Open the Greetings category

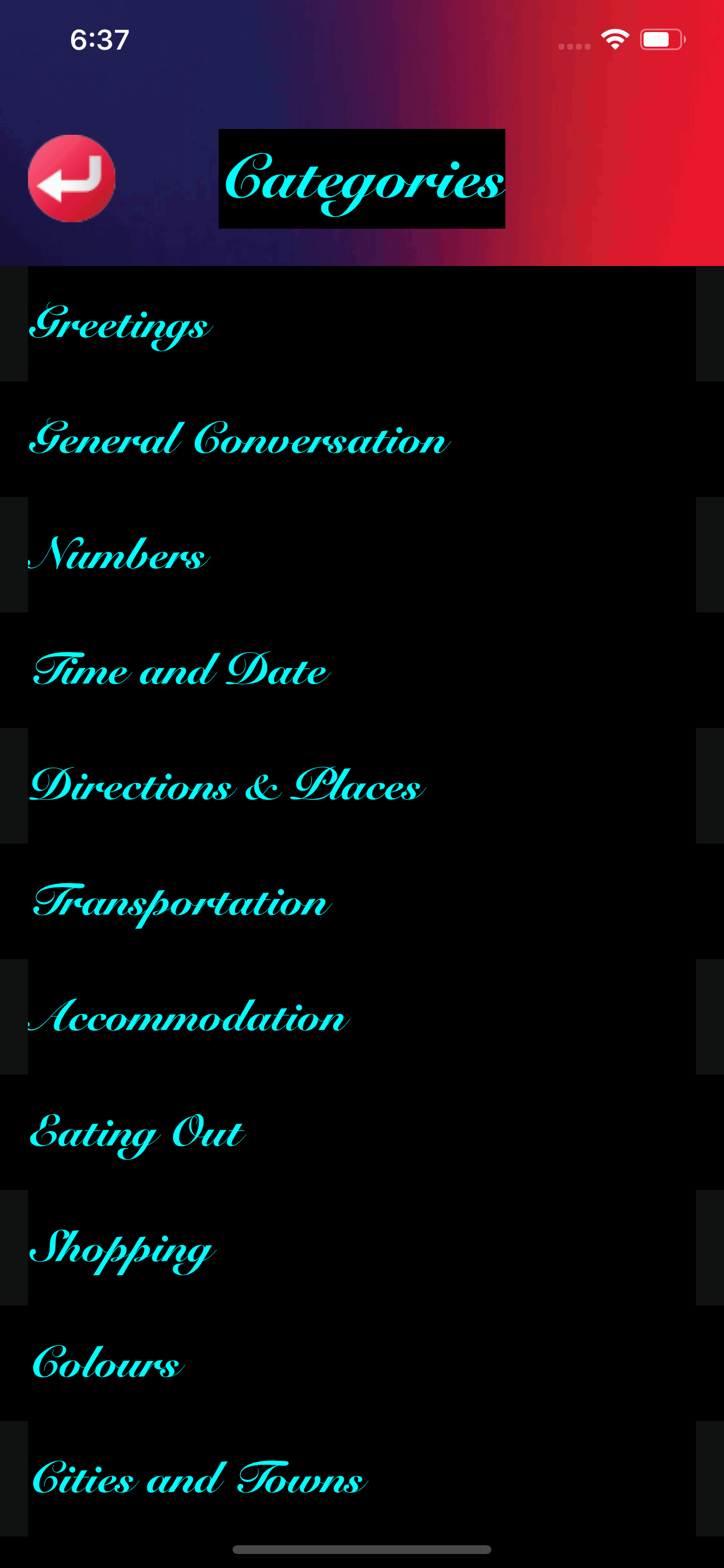[121, 324]
